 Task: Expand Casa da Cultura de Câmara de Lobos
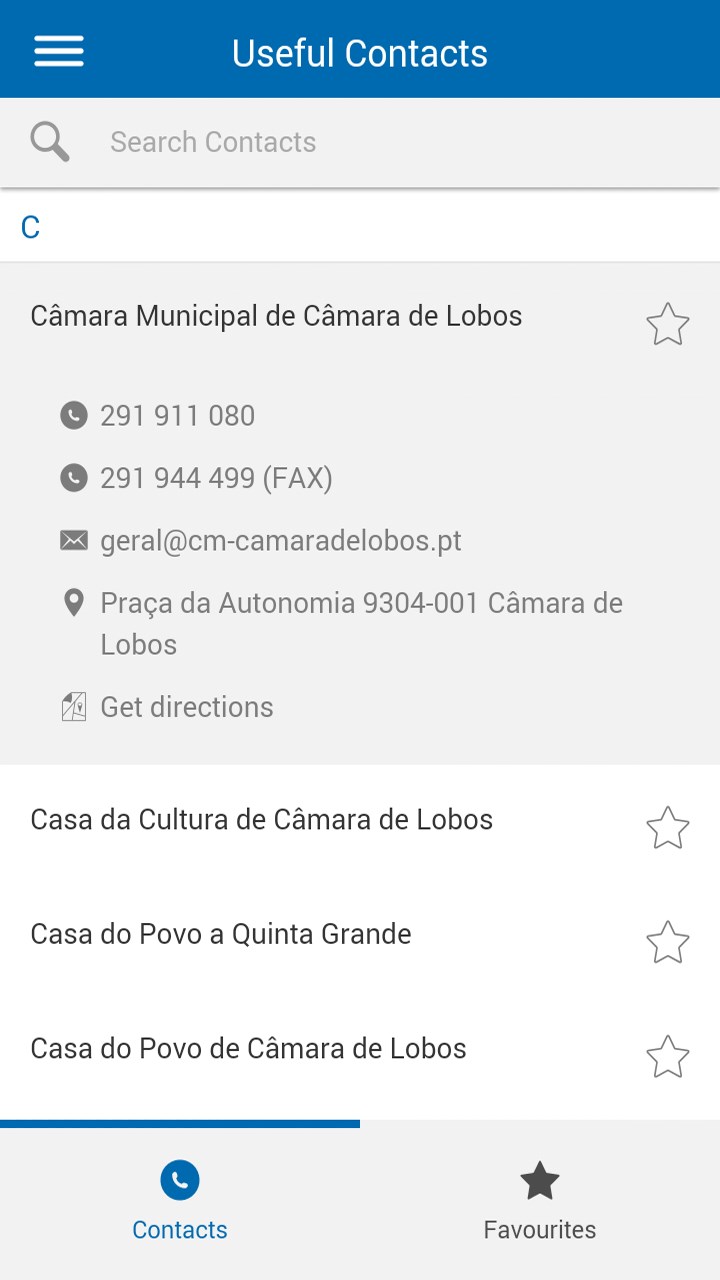262,820
